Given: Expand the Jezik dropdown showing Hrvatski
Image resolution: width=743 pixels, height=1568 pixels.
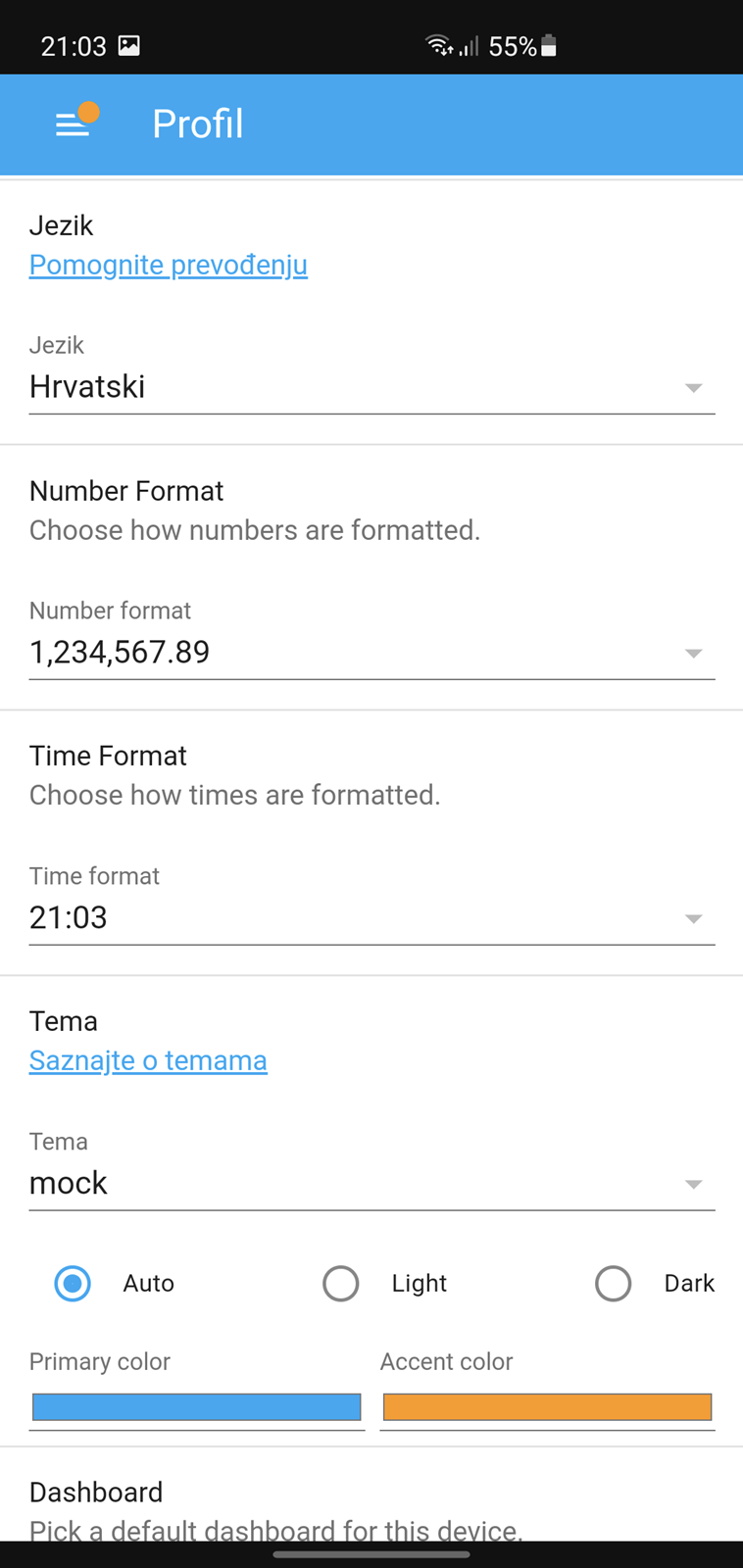Looking at the screenshot, I should pyautogui.click(x=371, y=373).
